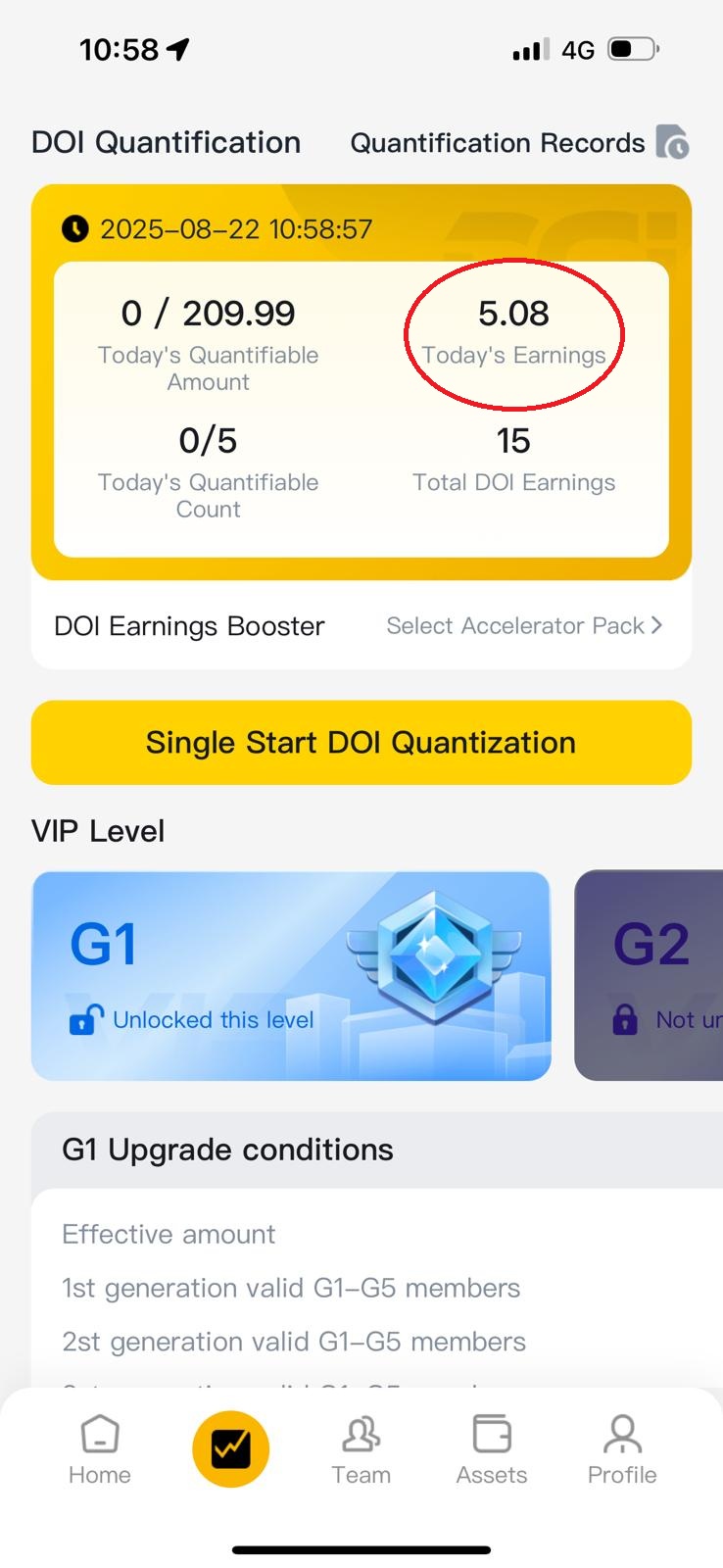Switch to the Team tab
Image resolution: width=723 pixels, height=1568 pixels.
[x=361, y=1449]
